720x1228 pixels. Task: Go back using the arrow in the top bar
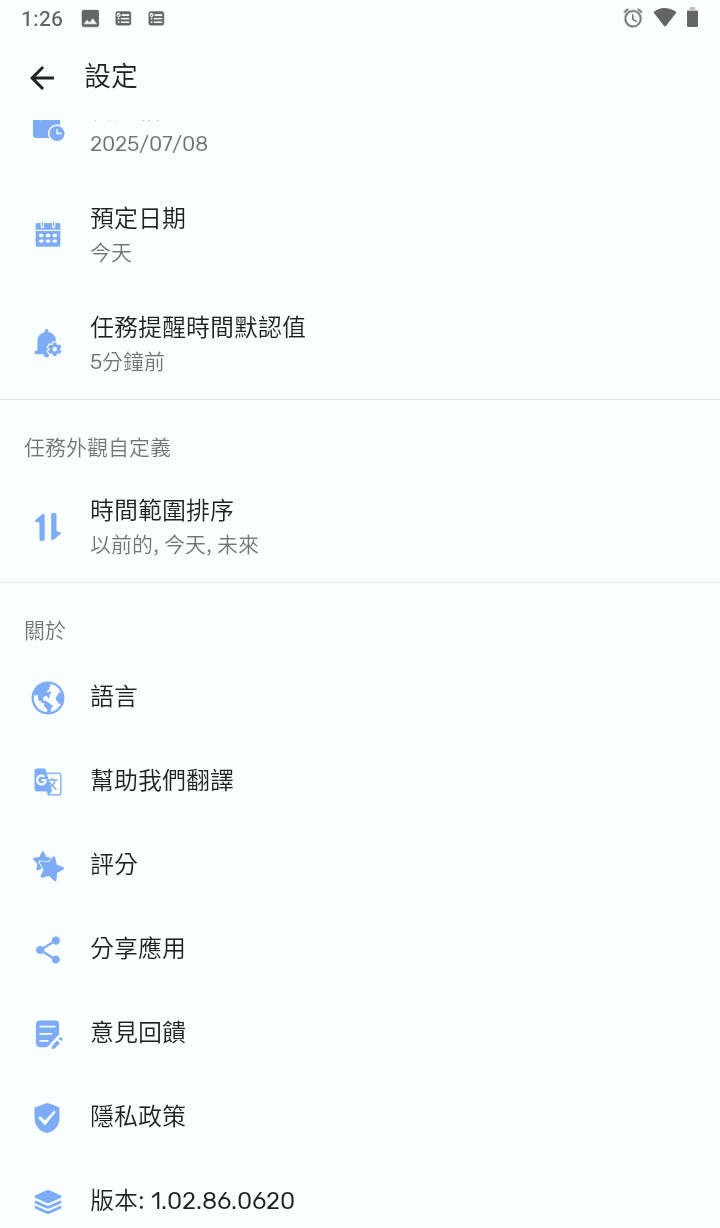point(41,77)
